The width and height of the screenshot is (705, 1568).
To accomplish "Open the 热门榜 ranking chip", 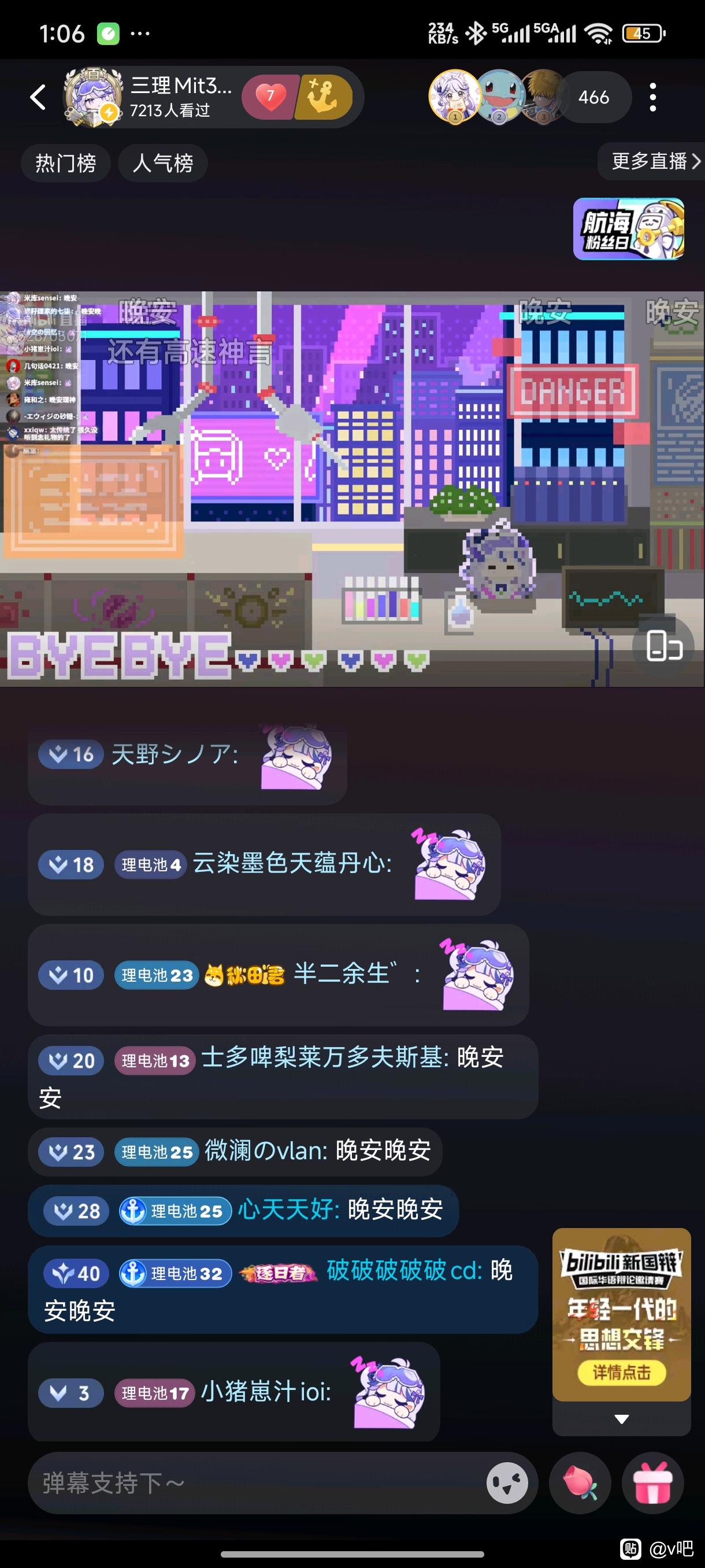I will 66,162.
